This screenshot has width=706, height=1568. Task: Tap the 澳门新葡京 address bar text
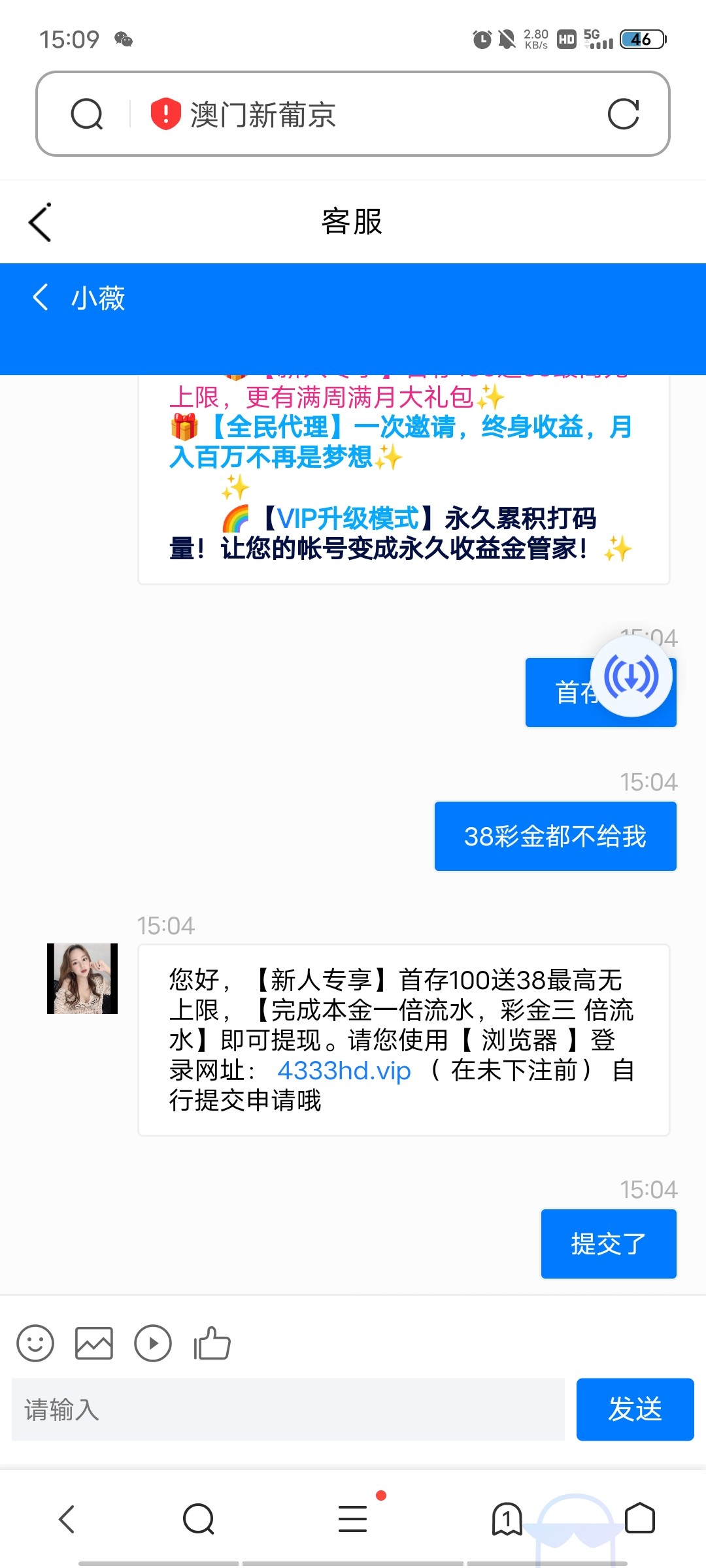(261, 115)
